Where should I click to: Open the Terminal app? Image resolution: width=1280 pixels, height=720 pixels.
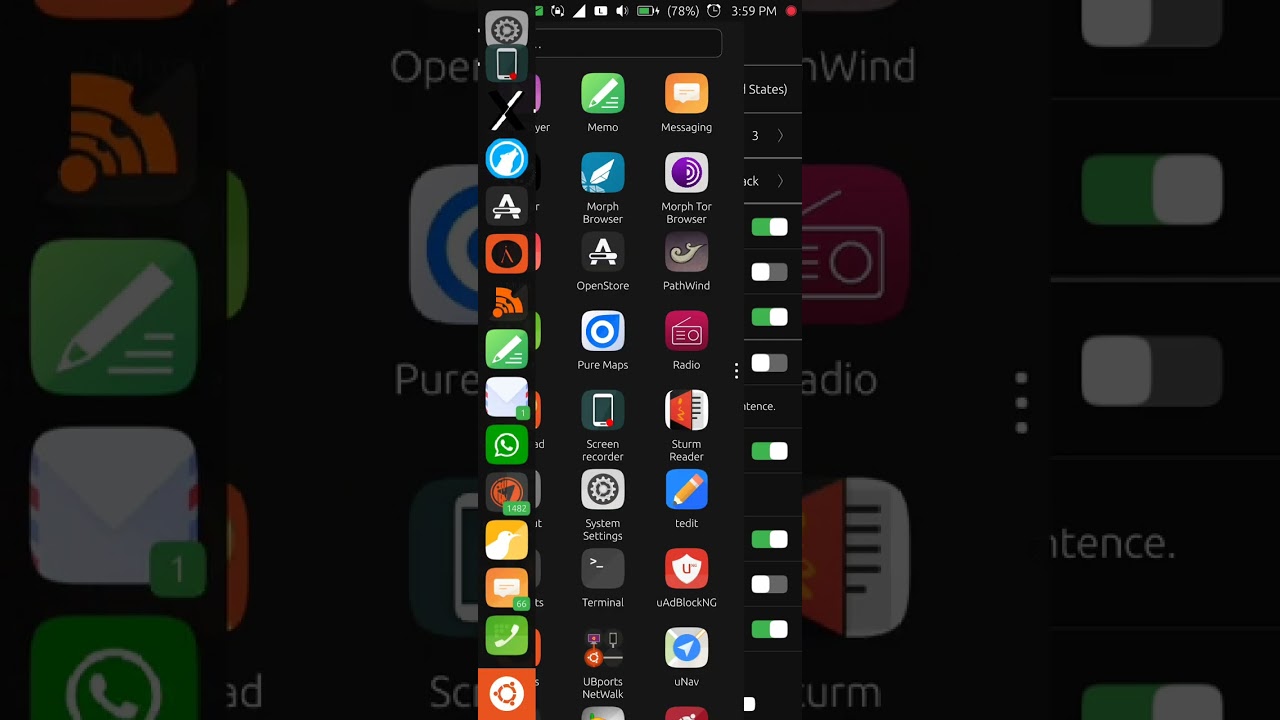(x=602, y=569)
